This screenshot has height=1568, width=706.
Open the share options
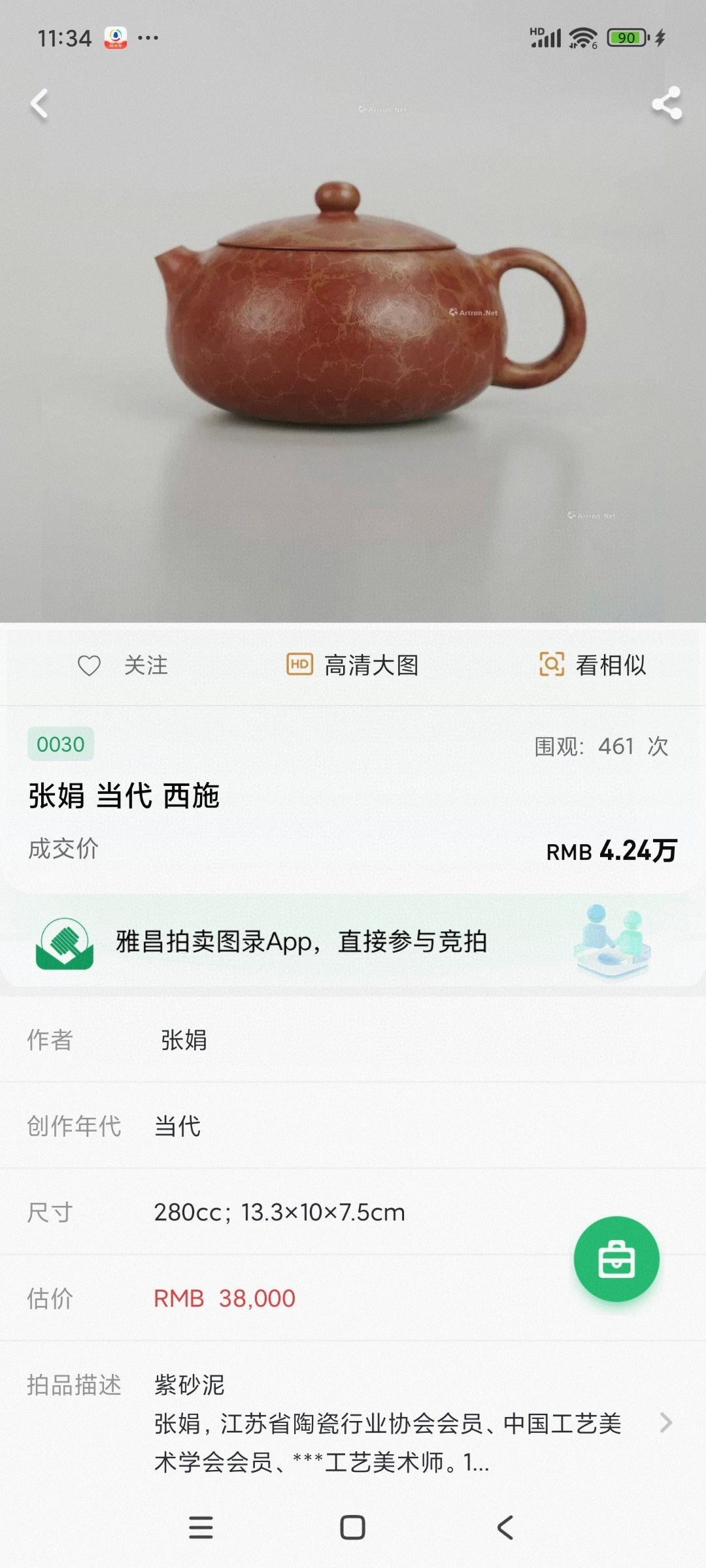[668, 105]
